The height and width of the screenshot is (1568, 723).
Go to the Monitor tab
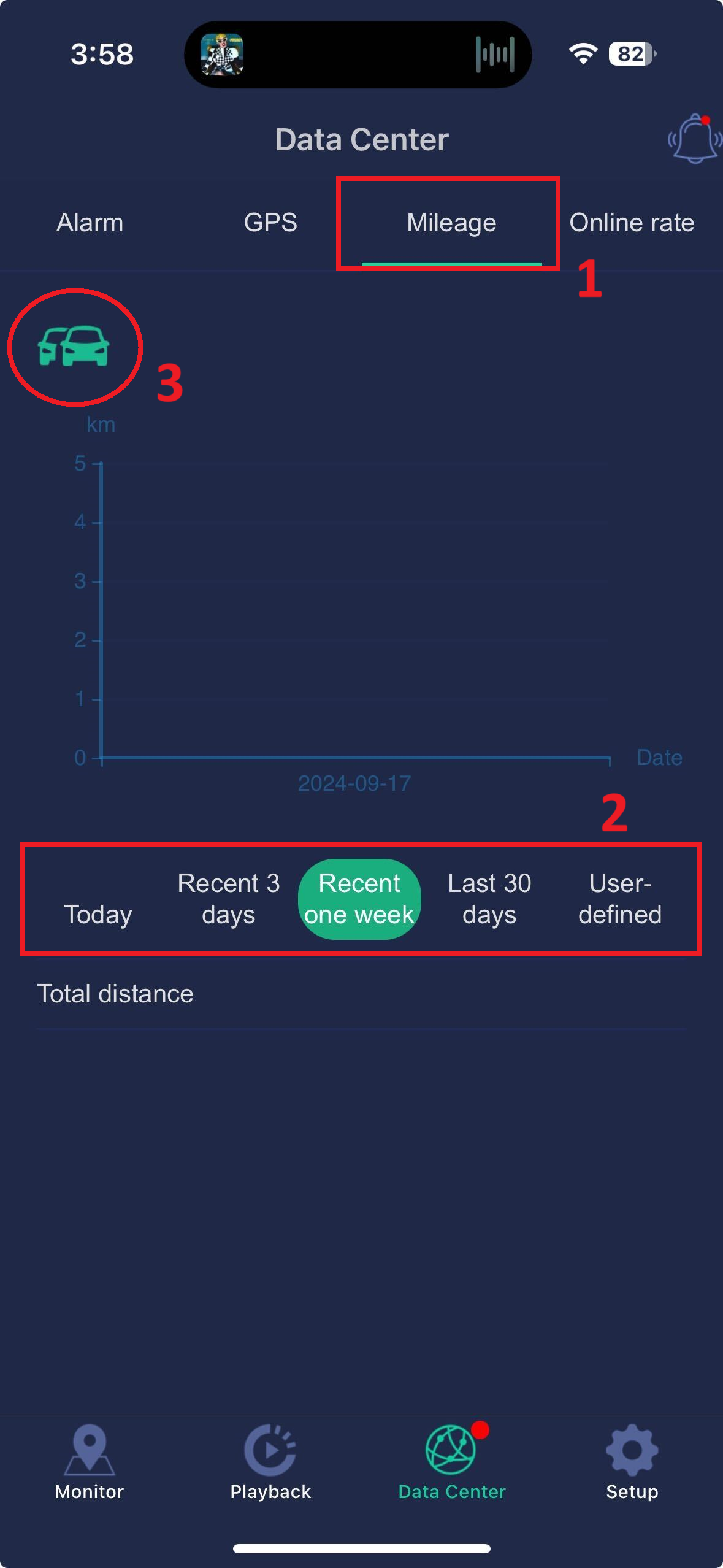90,1463
